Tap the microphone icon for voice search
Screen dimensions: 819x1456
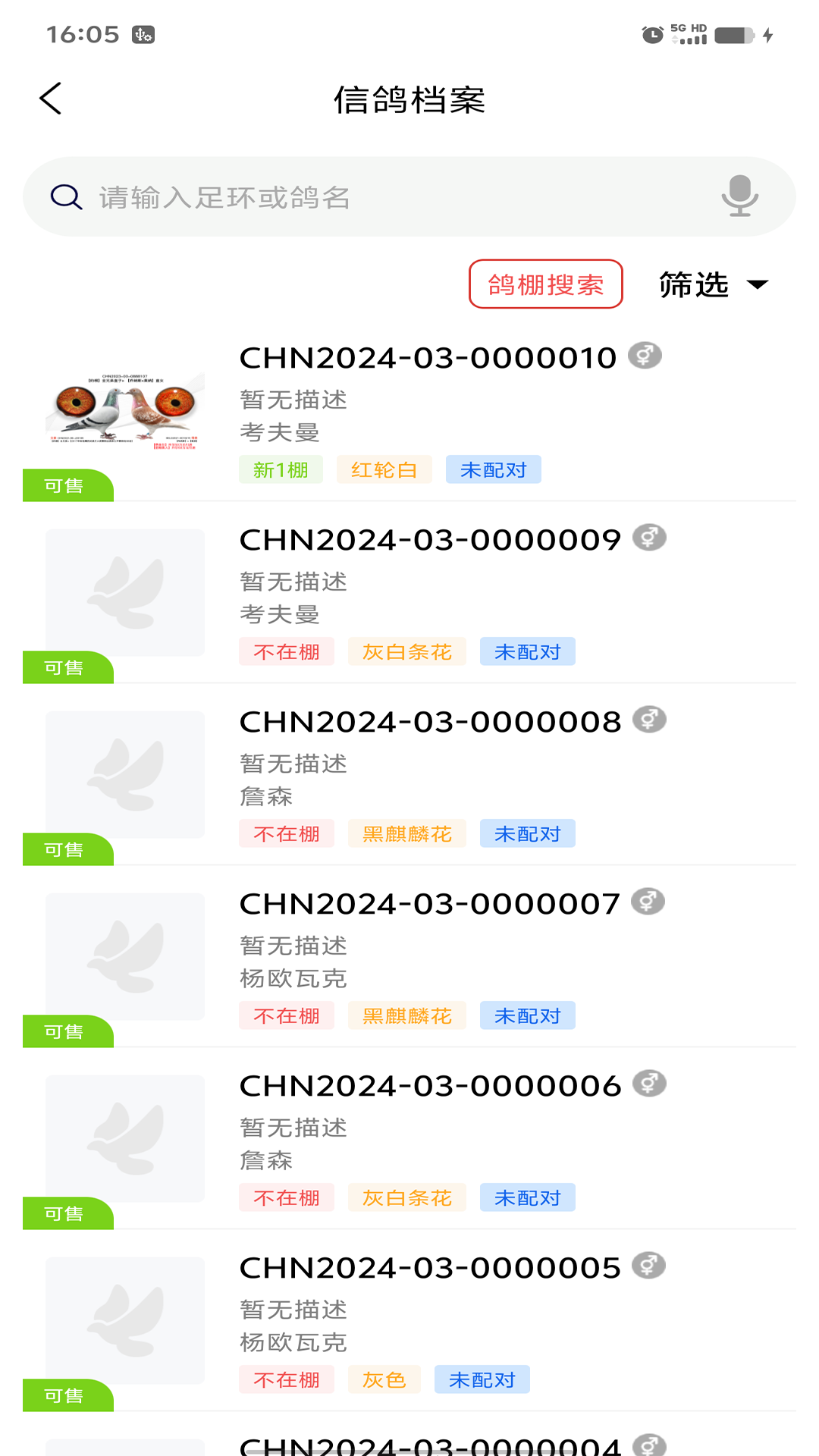click(737, 197)
